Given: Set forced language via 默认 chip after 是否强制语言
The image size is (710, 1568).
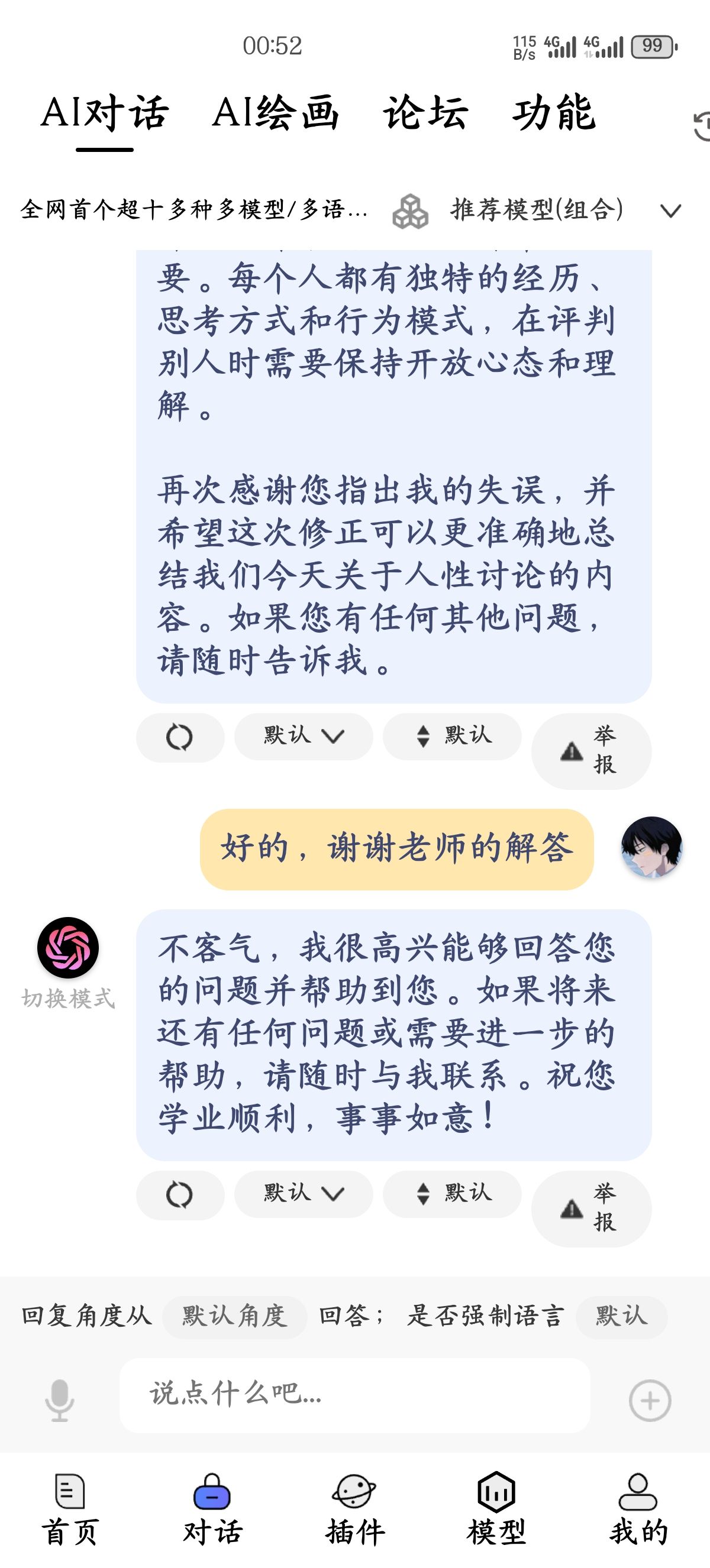Looking at the screenshot, I should [x=621, y=1317].
